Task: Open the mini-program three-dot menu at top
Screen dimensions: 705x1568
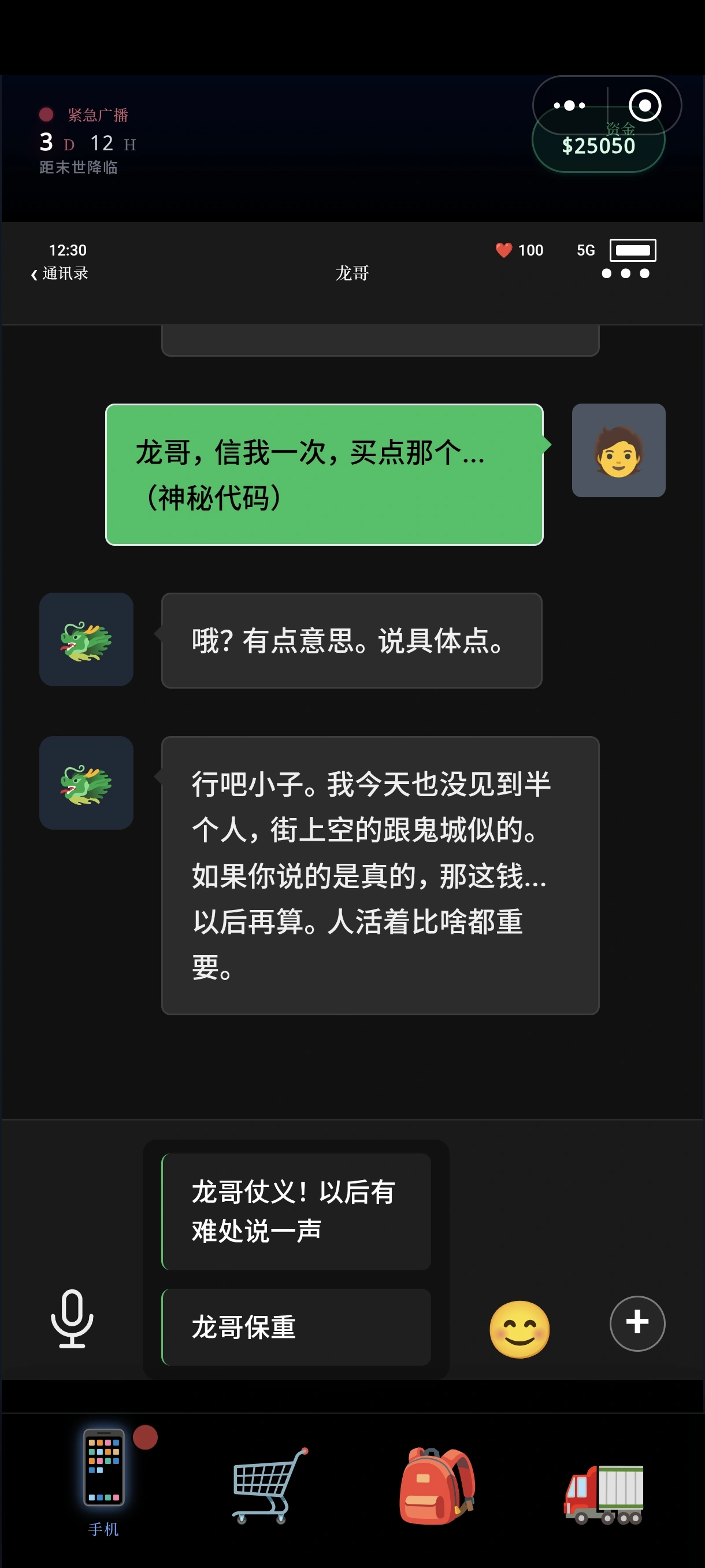Action: [x=569, y=105]
